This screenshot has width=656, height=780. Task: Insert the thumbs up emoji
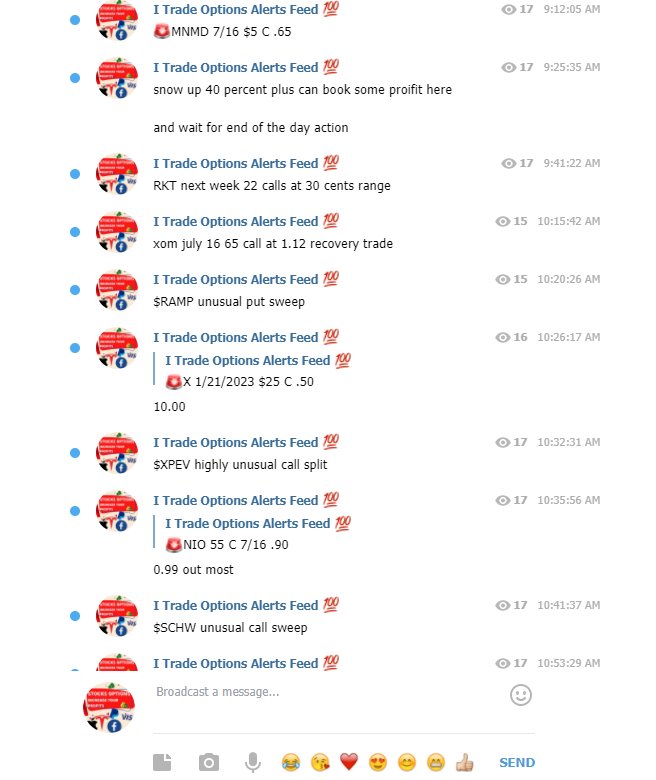[x=464, y=763]
